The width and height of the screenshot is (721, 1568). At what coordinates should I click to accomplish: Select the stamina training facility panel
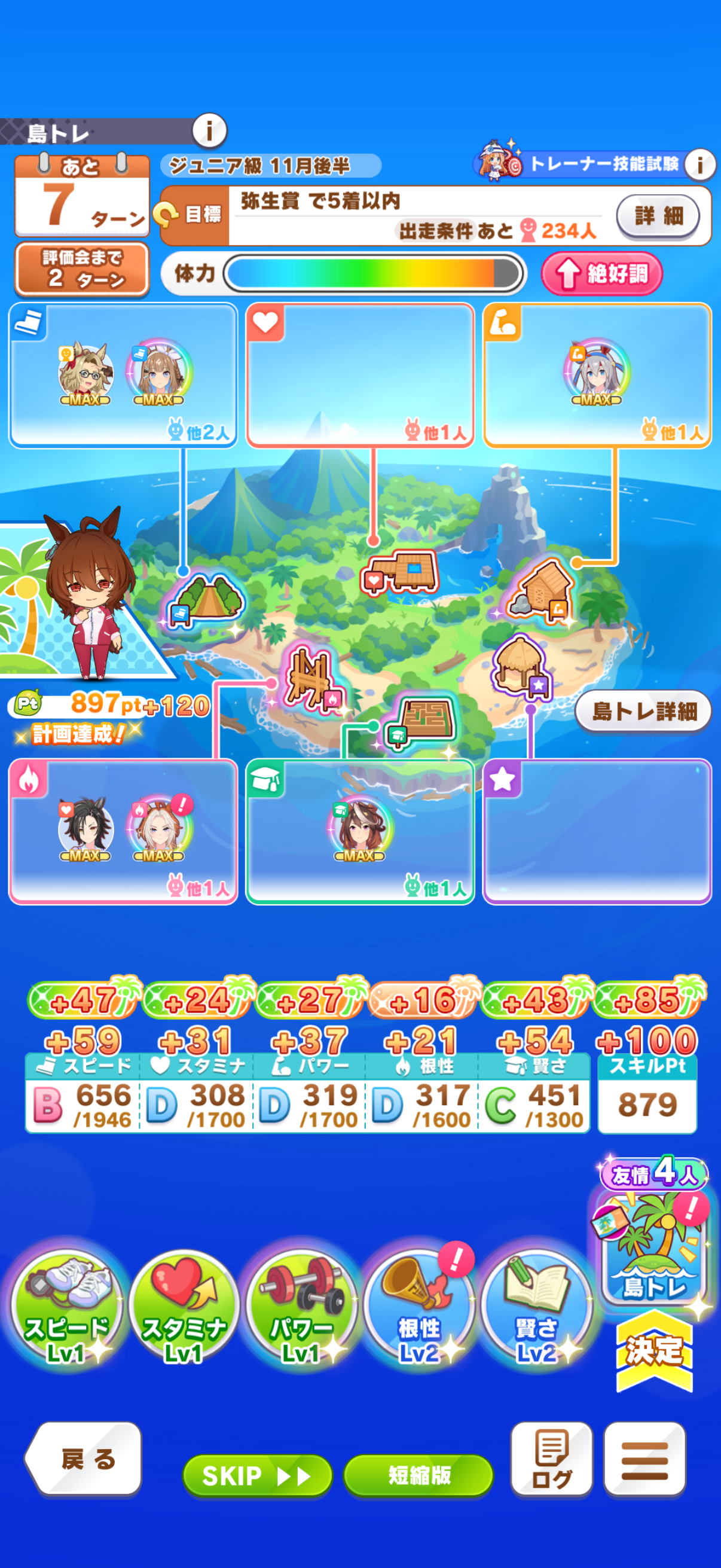(360, 375)
